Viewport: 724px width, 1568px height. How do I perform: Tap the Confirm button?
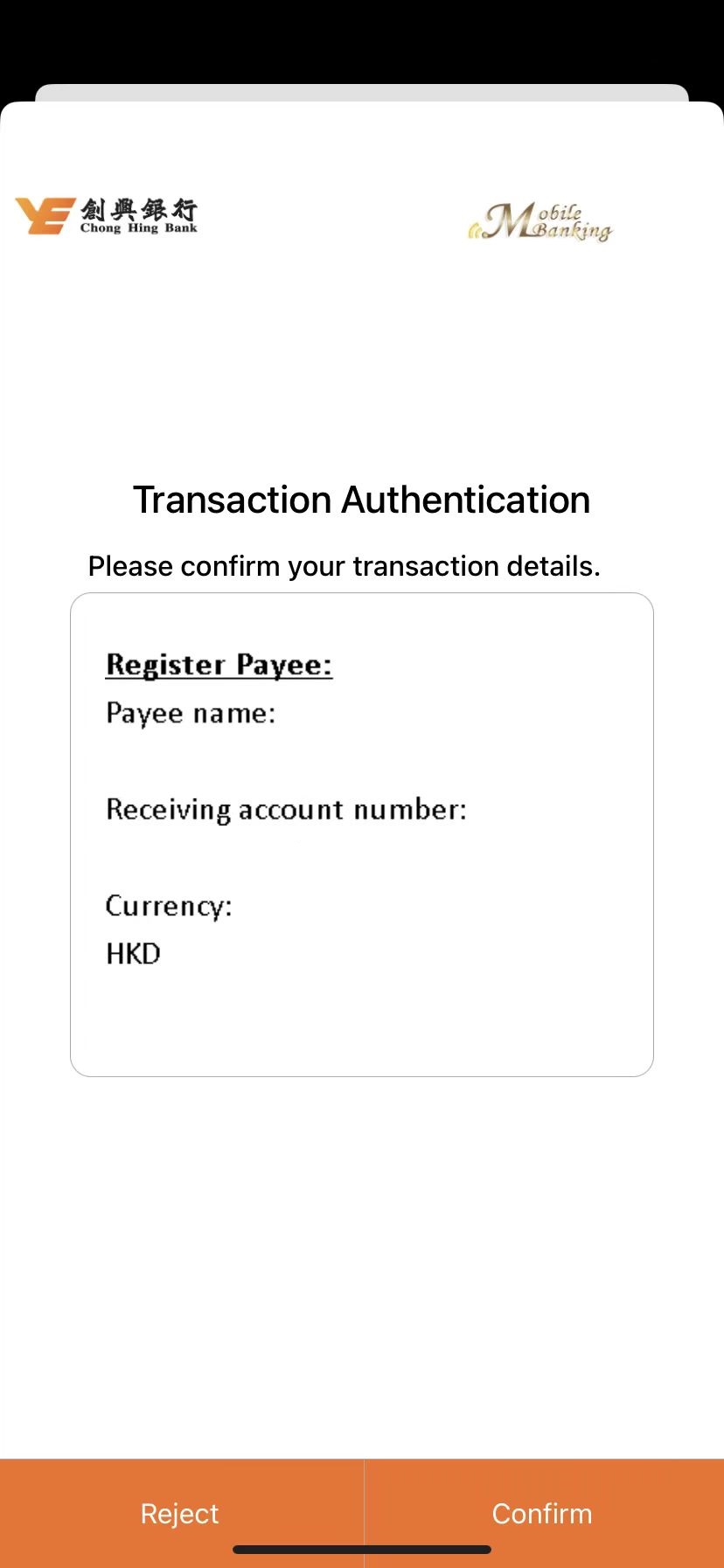pyautogui.click(x=542, y=1513)
